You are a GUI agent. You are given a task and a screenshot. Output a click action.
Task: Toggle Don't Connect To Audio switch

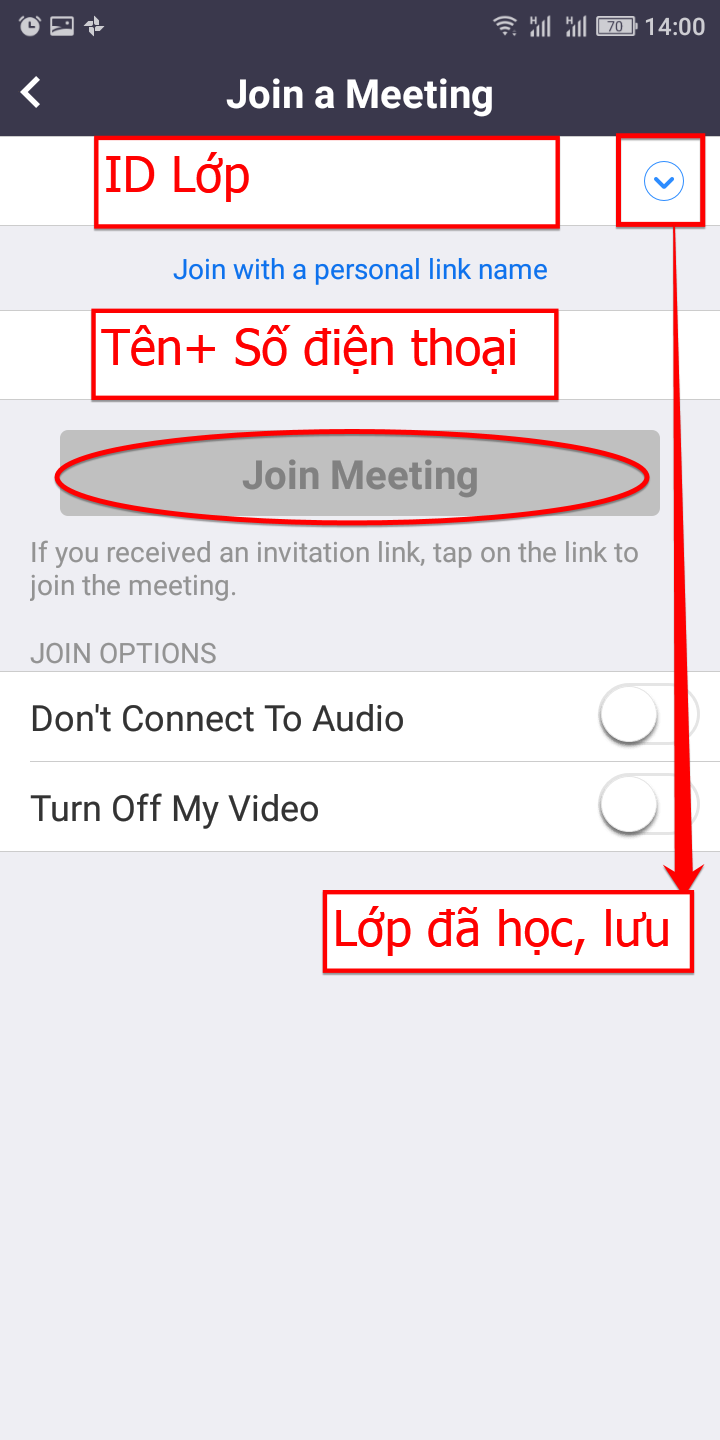click(x=645, y=716)
